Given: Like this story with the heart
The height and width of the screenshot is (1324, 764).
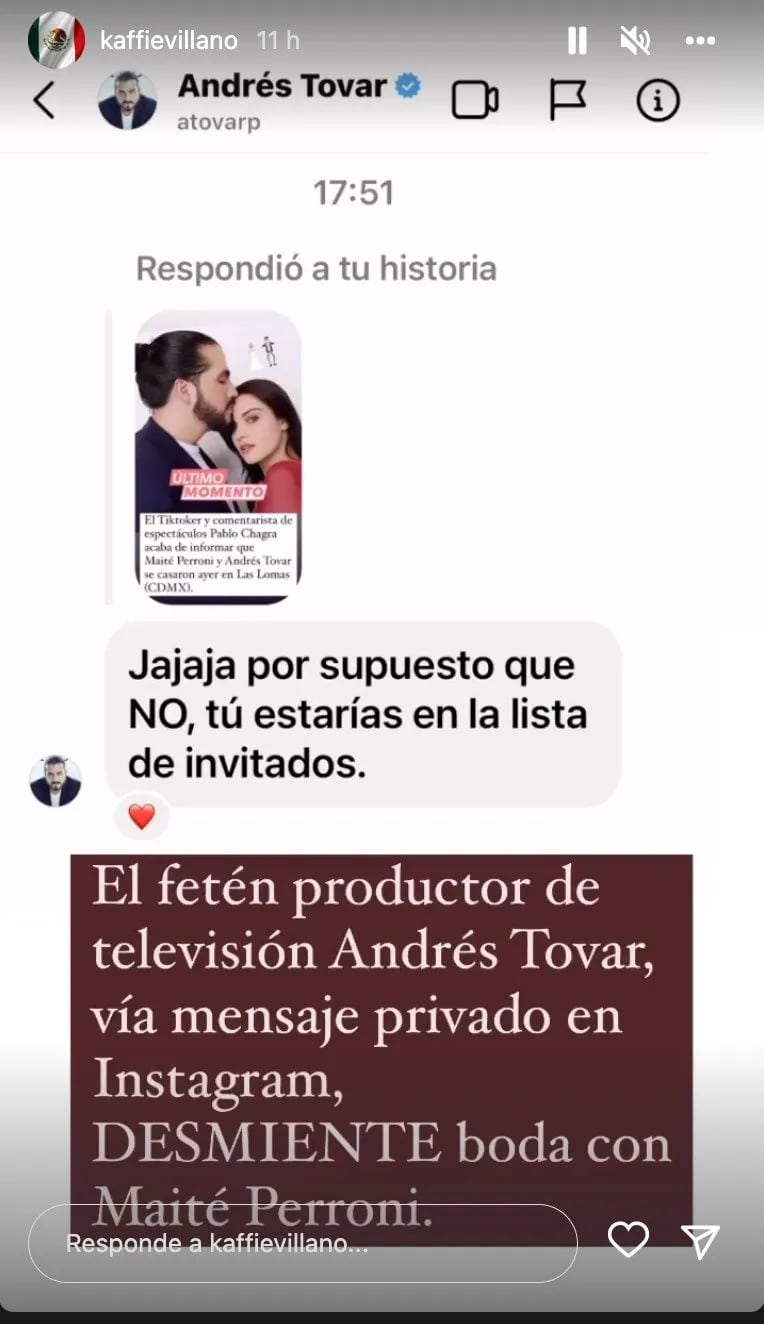Looking at the screenshot, I should click(x=628, y=1241).
